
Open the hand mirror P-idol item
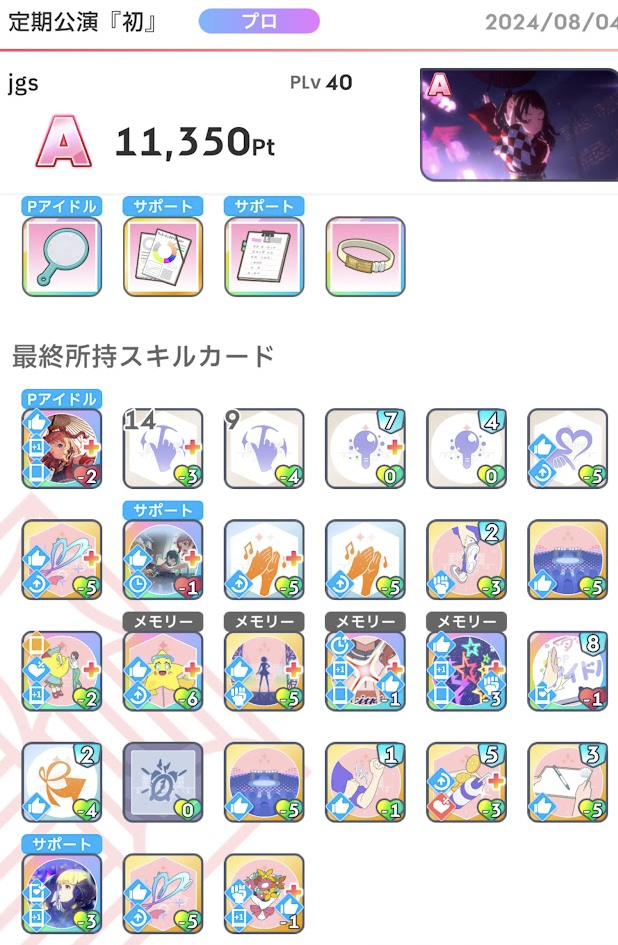pyautogui.click(x=61, y=257)
